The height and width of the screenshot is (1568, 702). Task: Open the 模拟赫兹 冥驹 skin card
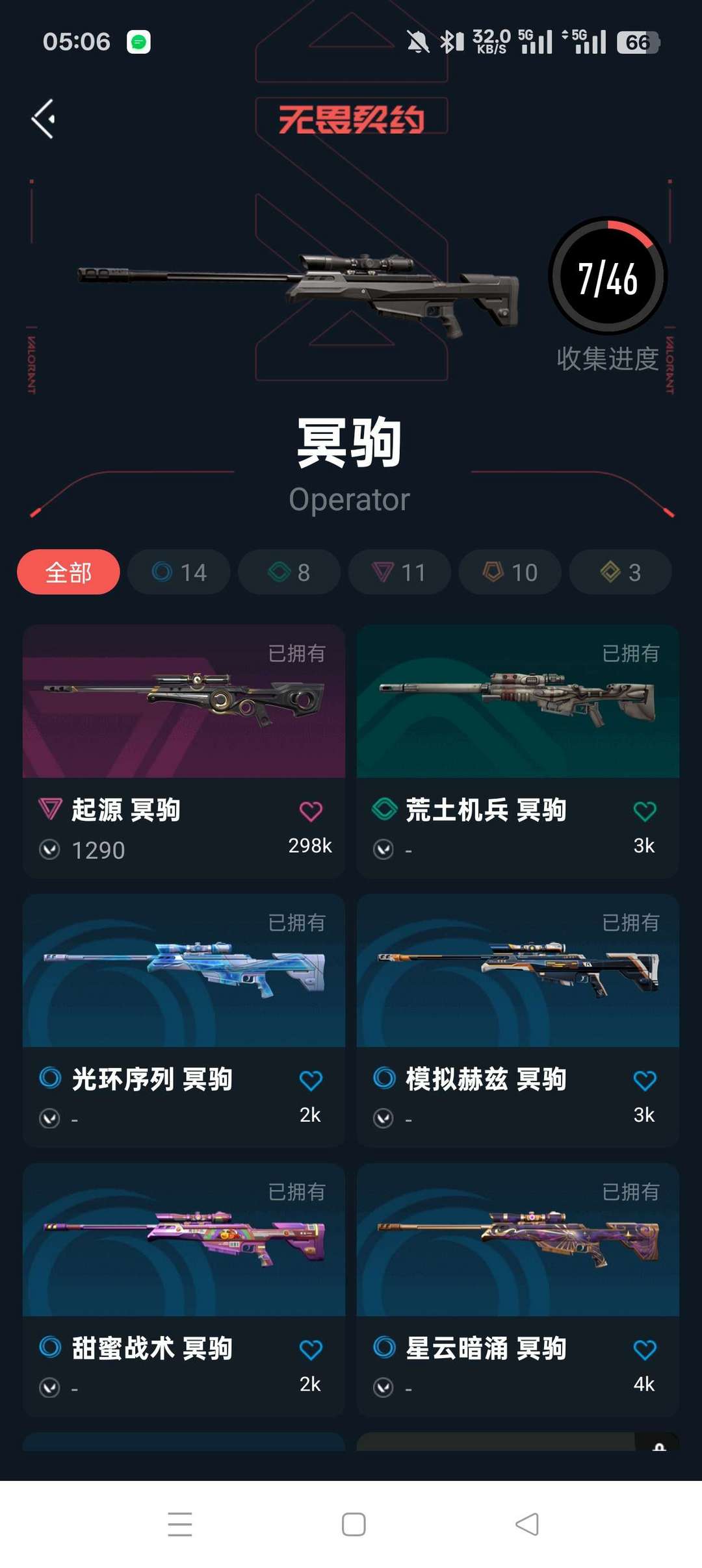pos(517,974)
